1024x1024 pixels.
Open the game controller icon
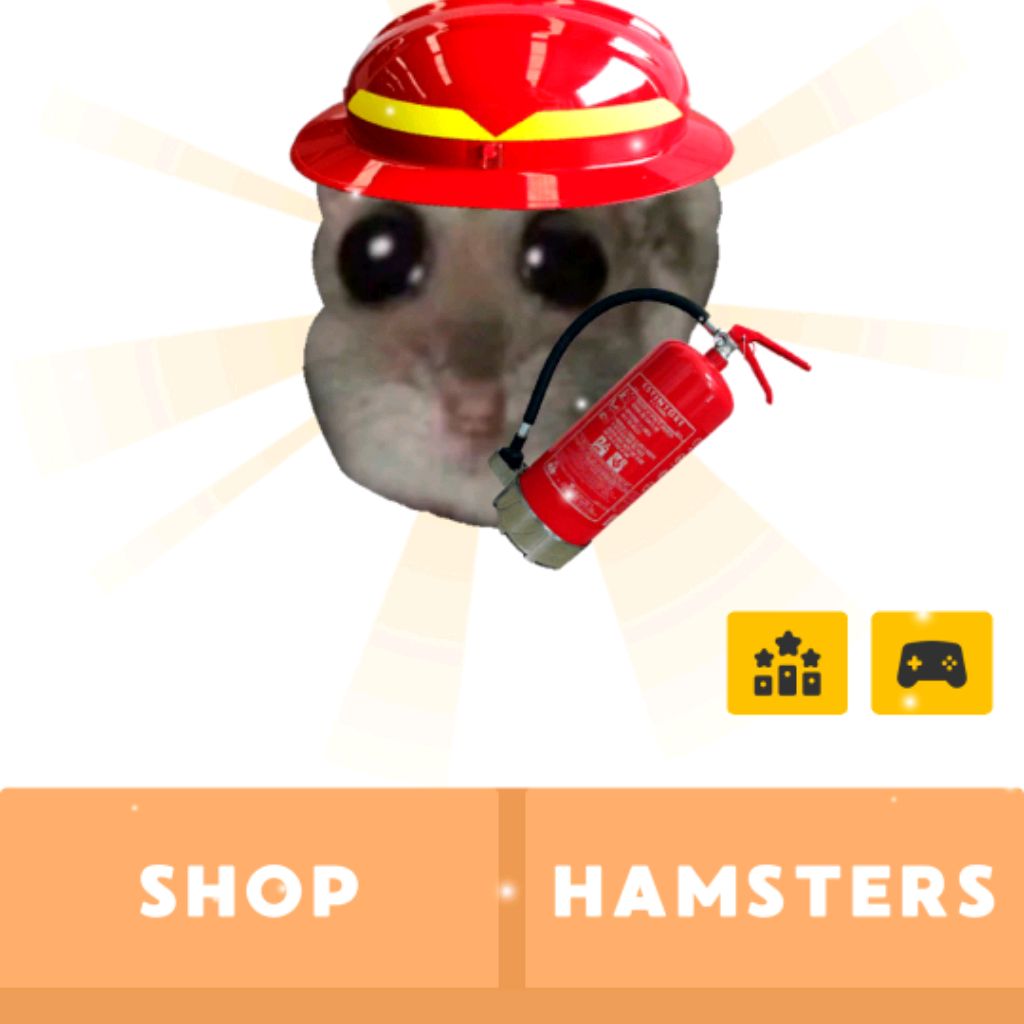tap(931, 663)
